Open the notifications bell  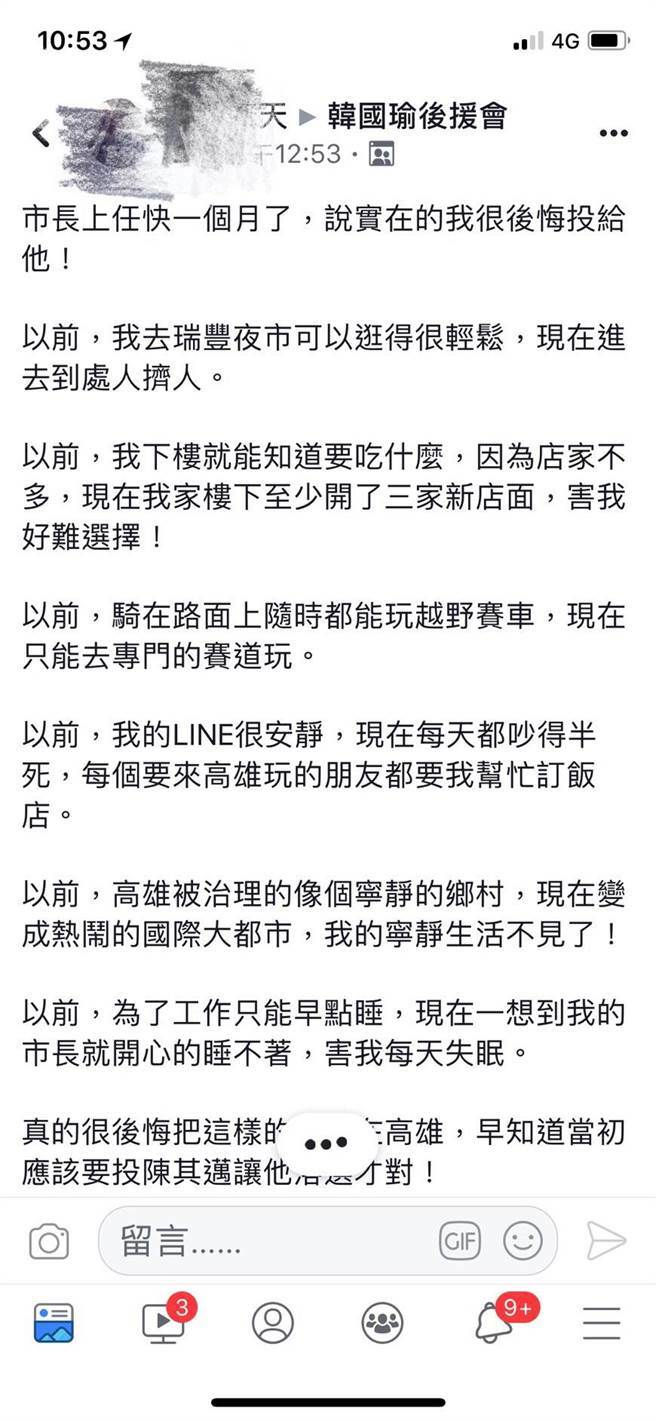coord(493,1322)
